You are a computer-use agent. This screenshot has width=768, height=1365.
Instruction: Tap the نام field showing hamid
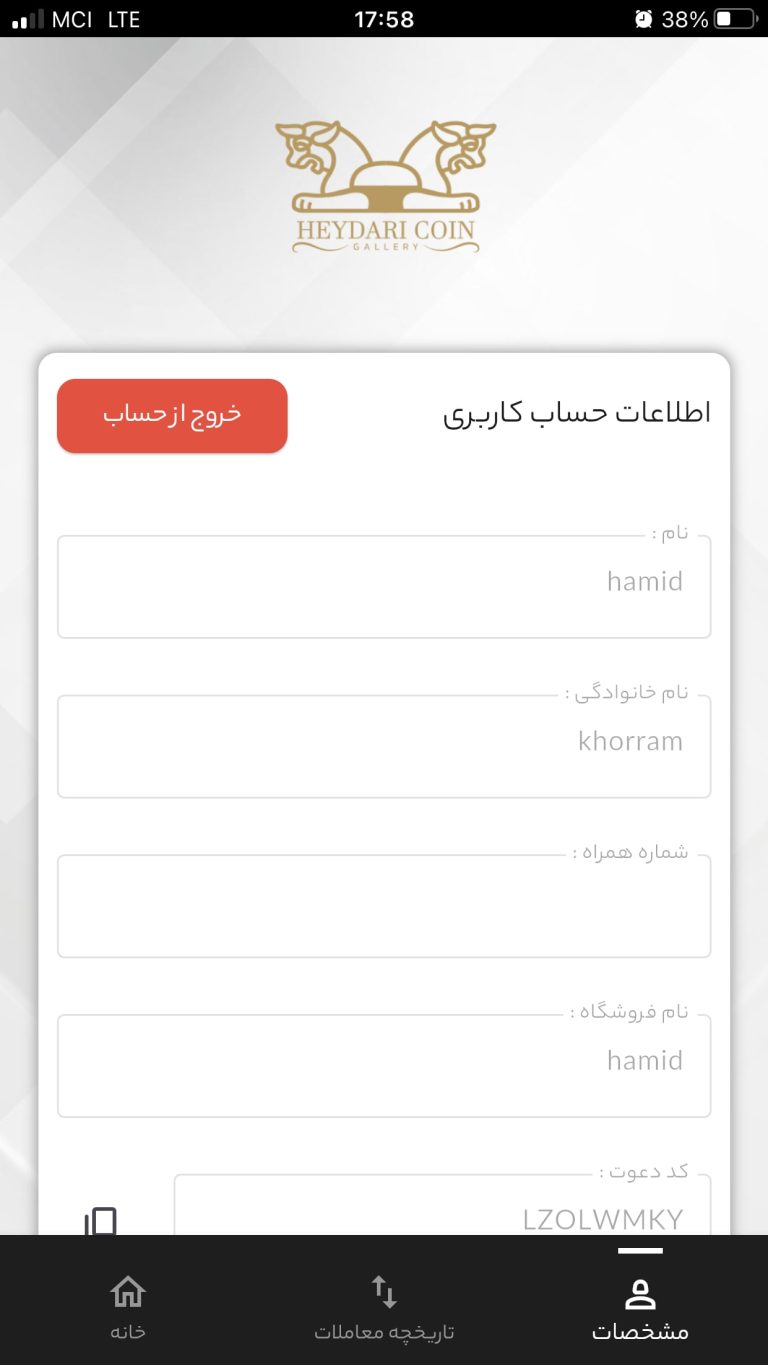tap(384, 586)
